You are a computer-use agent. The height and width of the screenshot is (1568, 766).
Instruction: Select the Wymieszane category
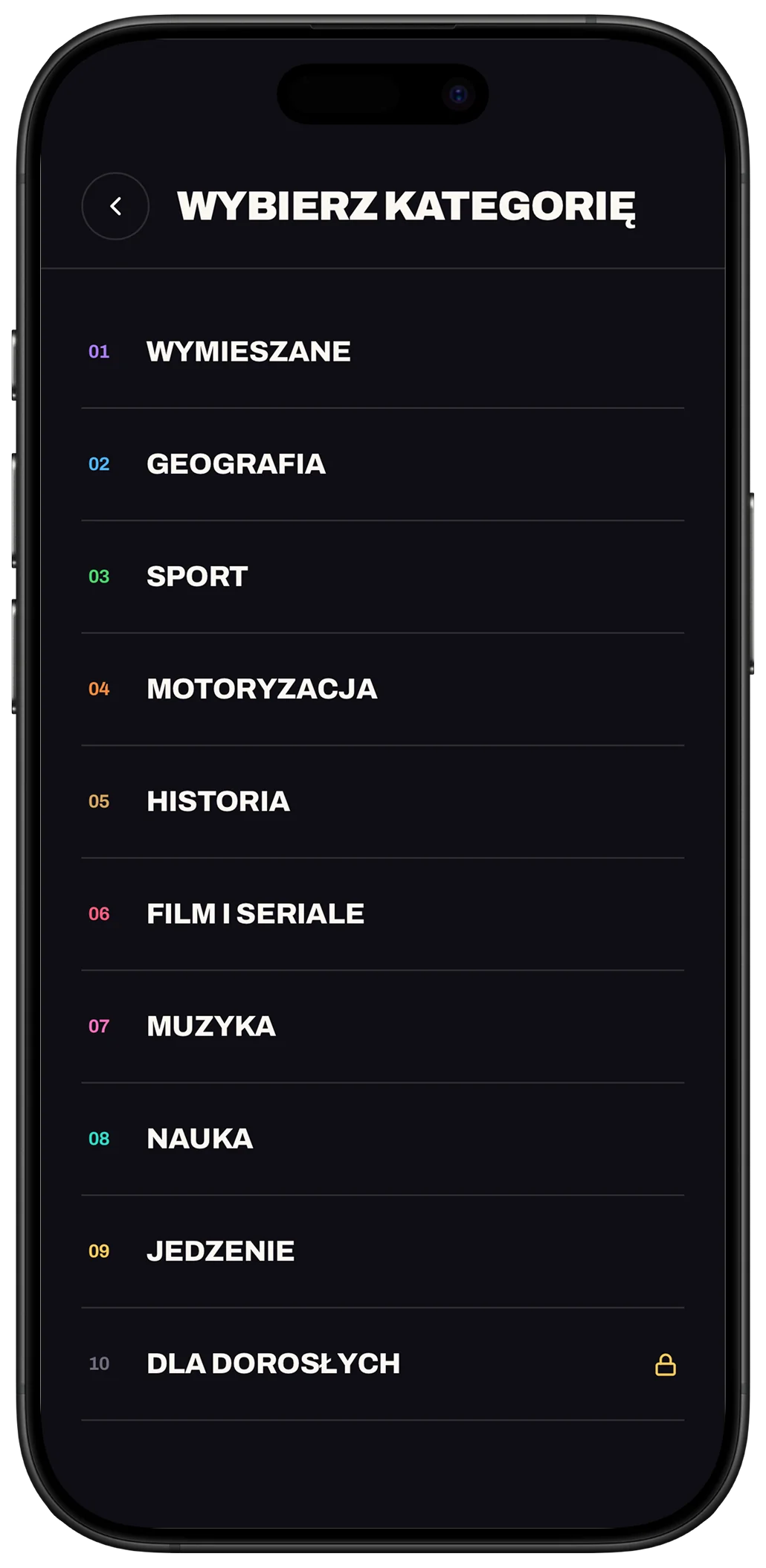coord(382,352)
